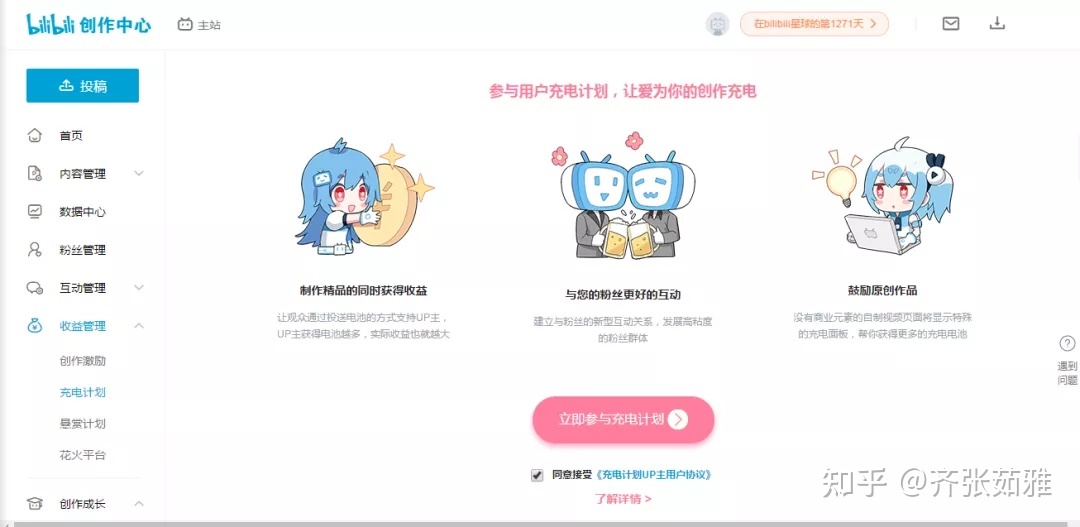Screen dimensions: 1080x527
Task: Open 花火平台 in the sidebar
Action: click(x=82, y=455)
